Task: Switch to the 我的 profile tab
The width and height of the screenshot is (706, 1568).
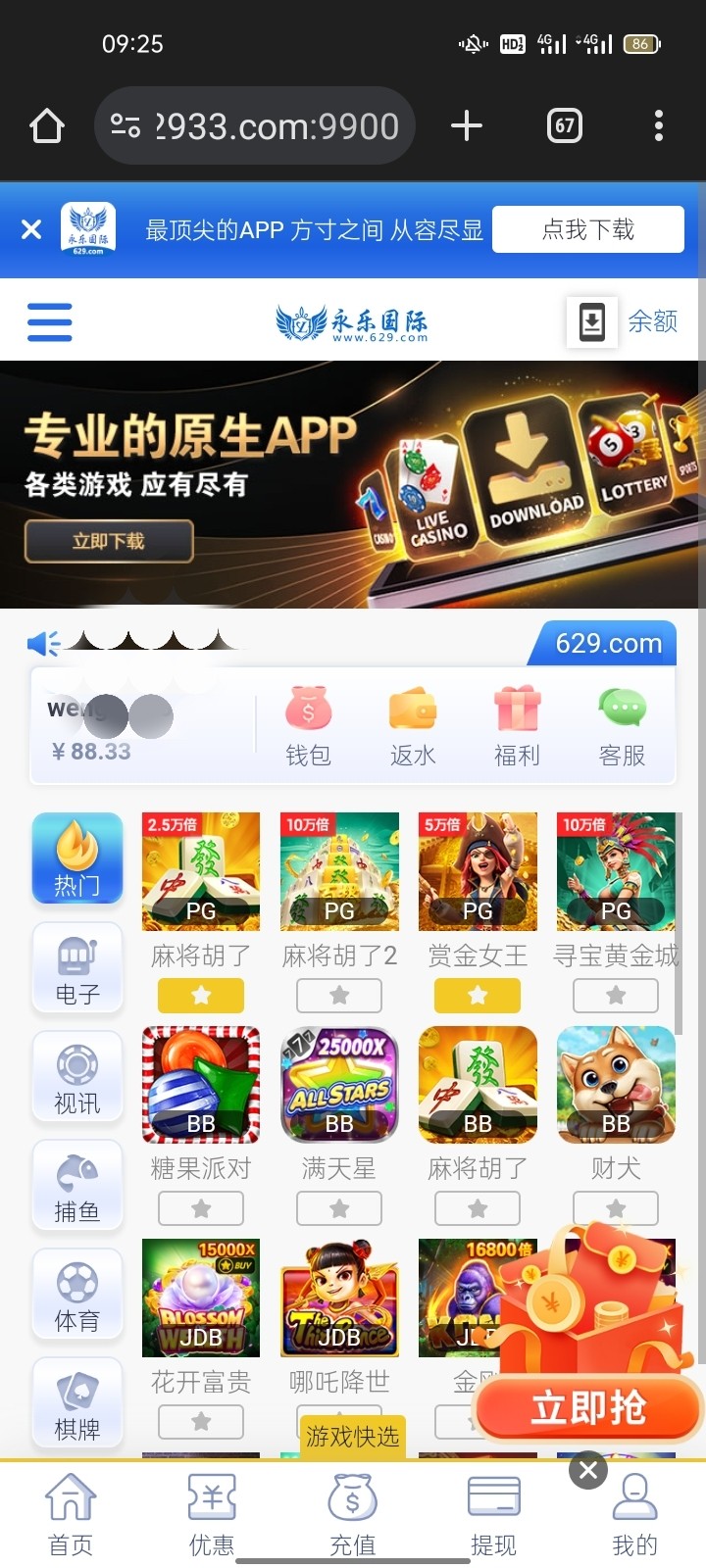Action: pos(635,1514)
